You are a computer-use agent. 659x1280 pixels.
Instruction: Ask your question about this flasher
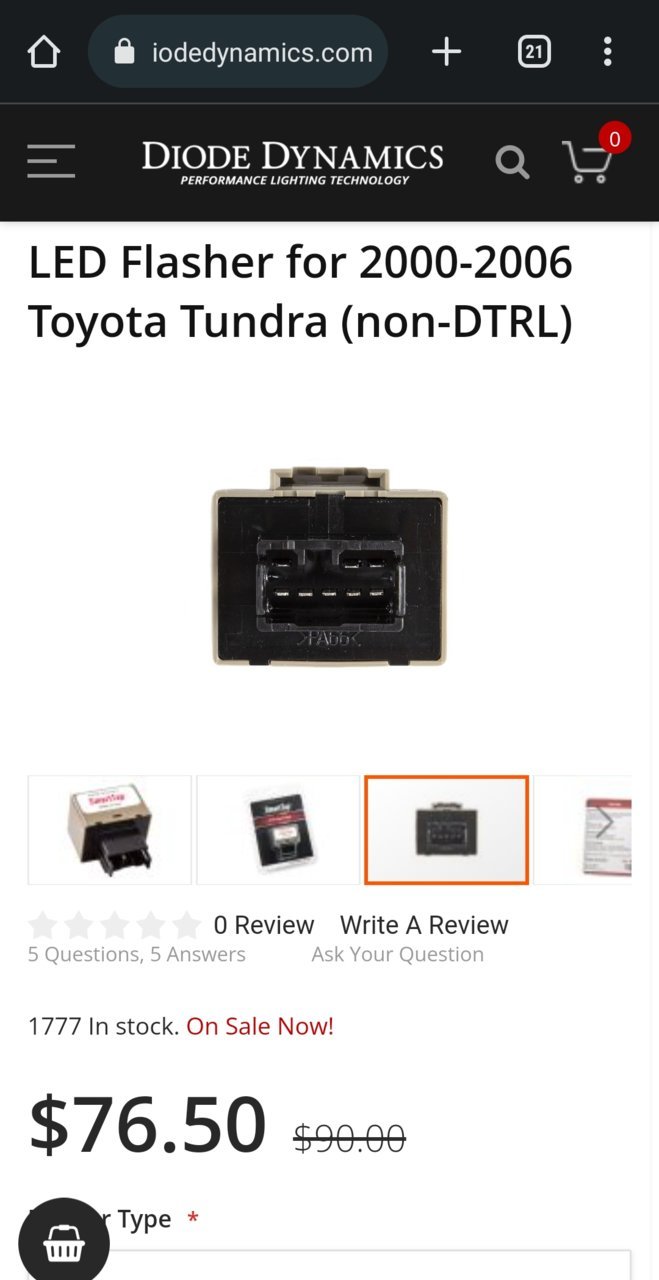397,954
